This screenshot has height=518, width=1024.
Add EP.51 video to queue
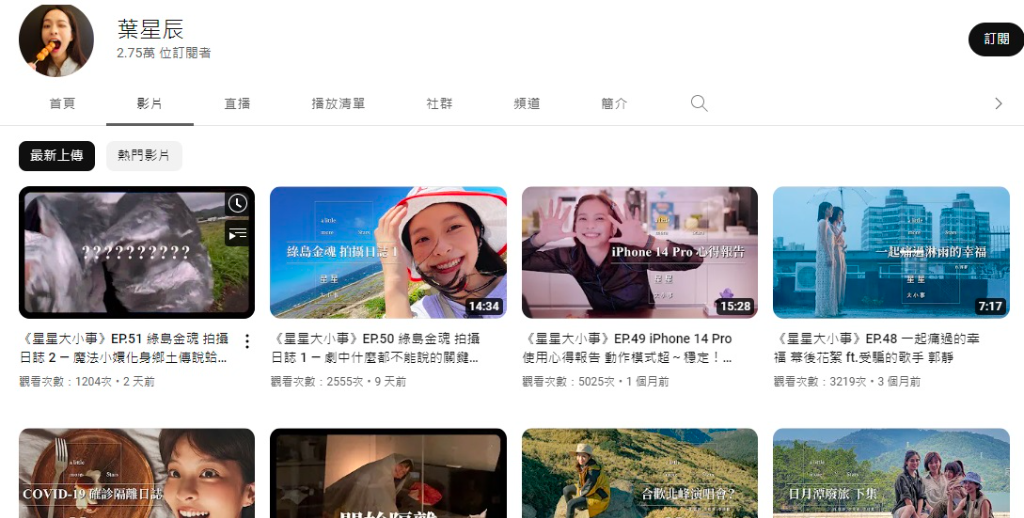(237, 234)
